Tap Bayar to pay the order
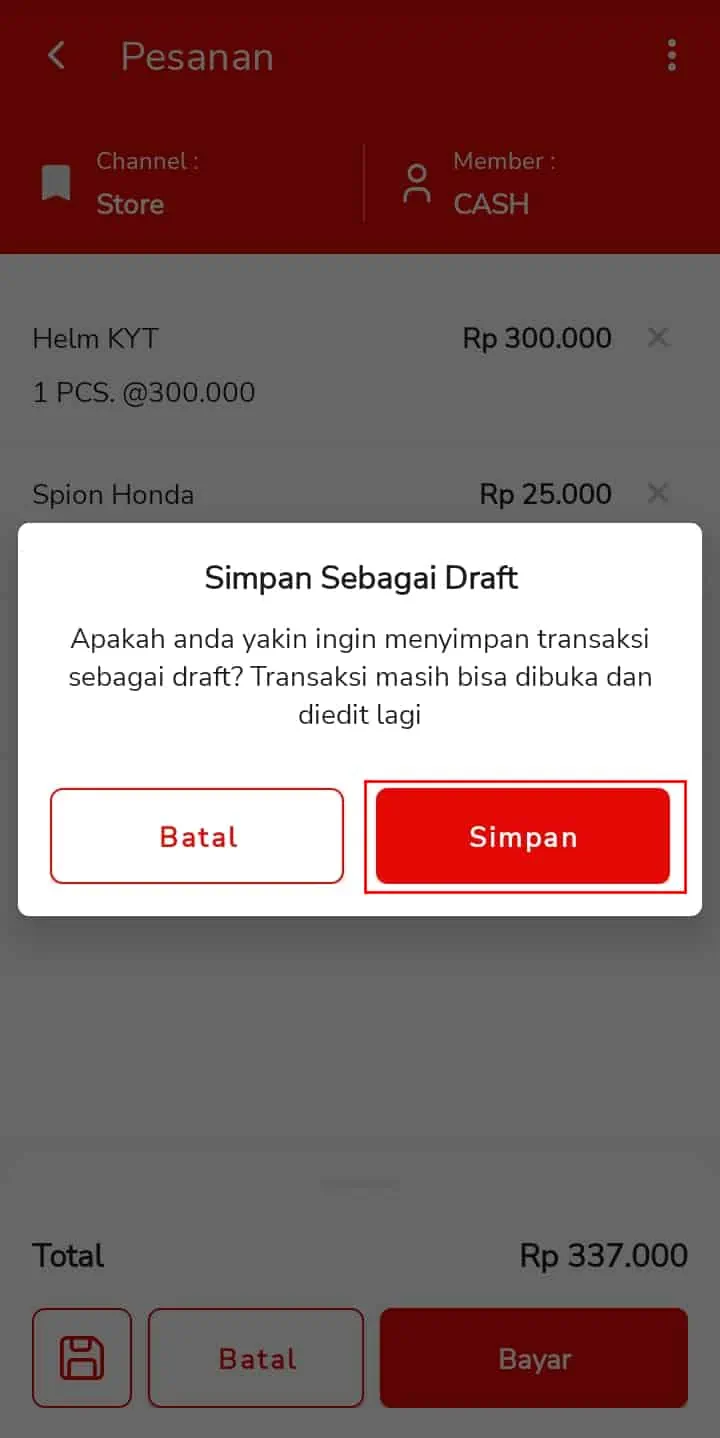The width and height of the screenshot is (720, 1438). click(x=534, y=1358)
